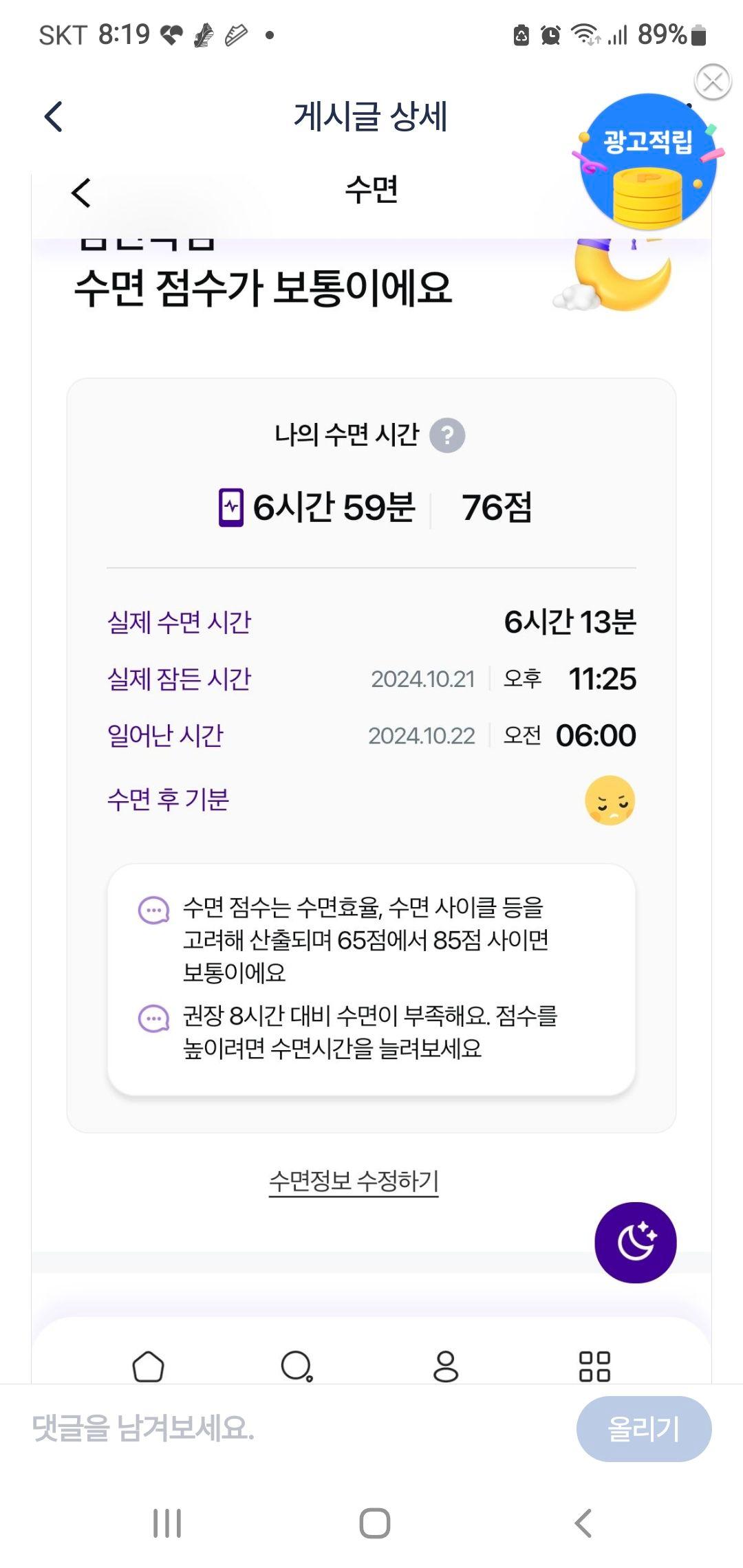The image size is (743, 1568).
Task: Tap the 올리기 button to post the comment
Action: 643,1428
